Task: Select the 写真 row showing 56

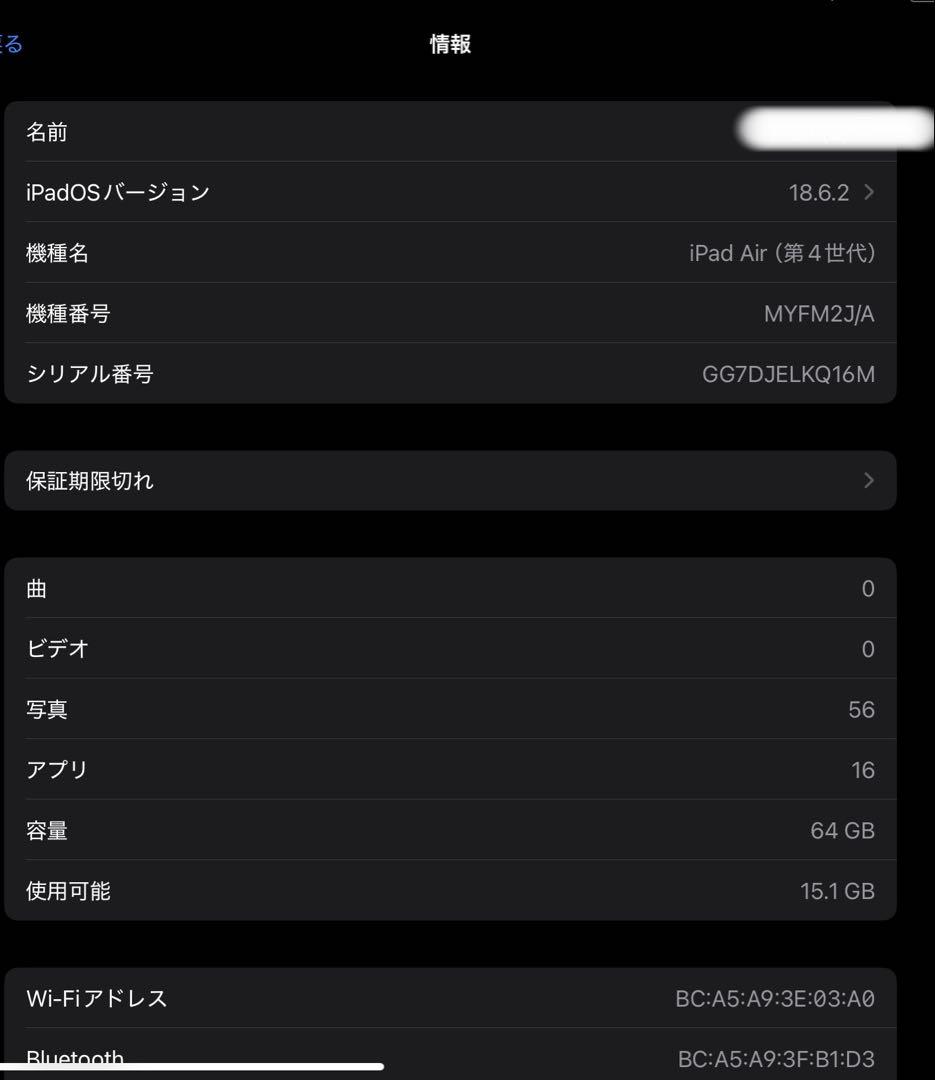Action: [x=450, y=709]
